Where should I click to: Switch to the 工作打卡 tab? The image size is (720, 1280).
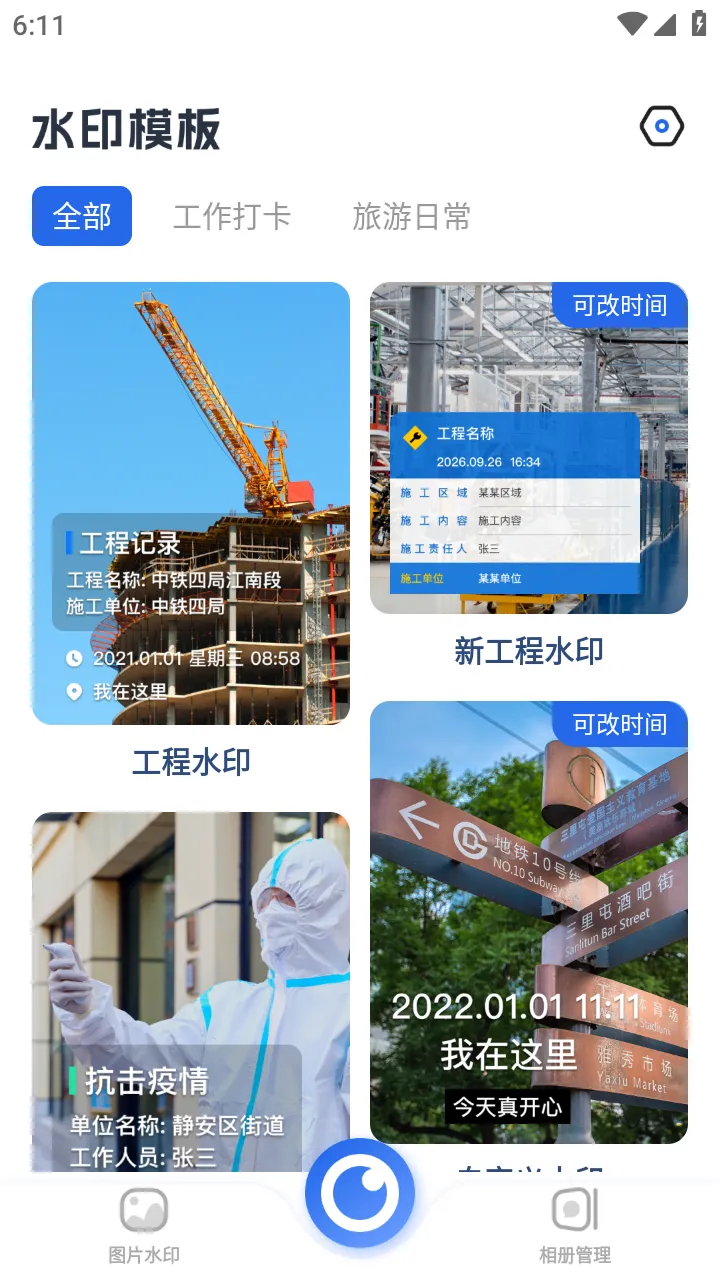(232, 216)
